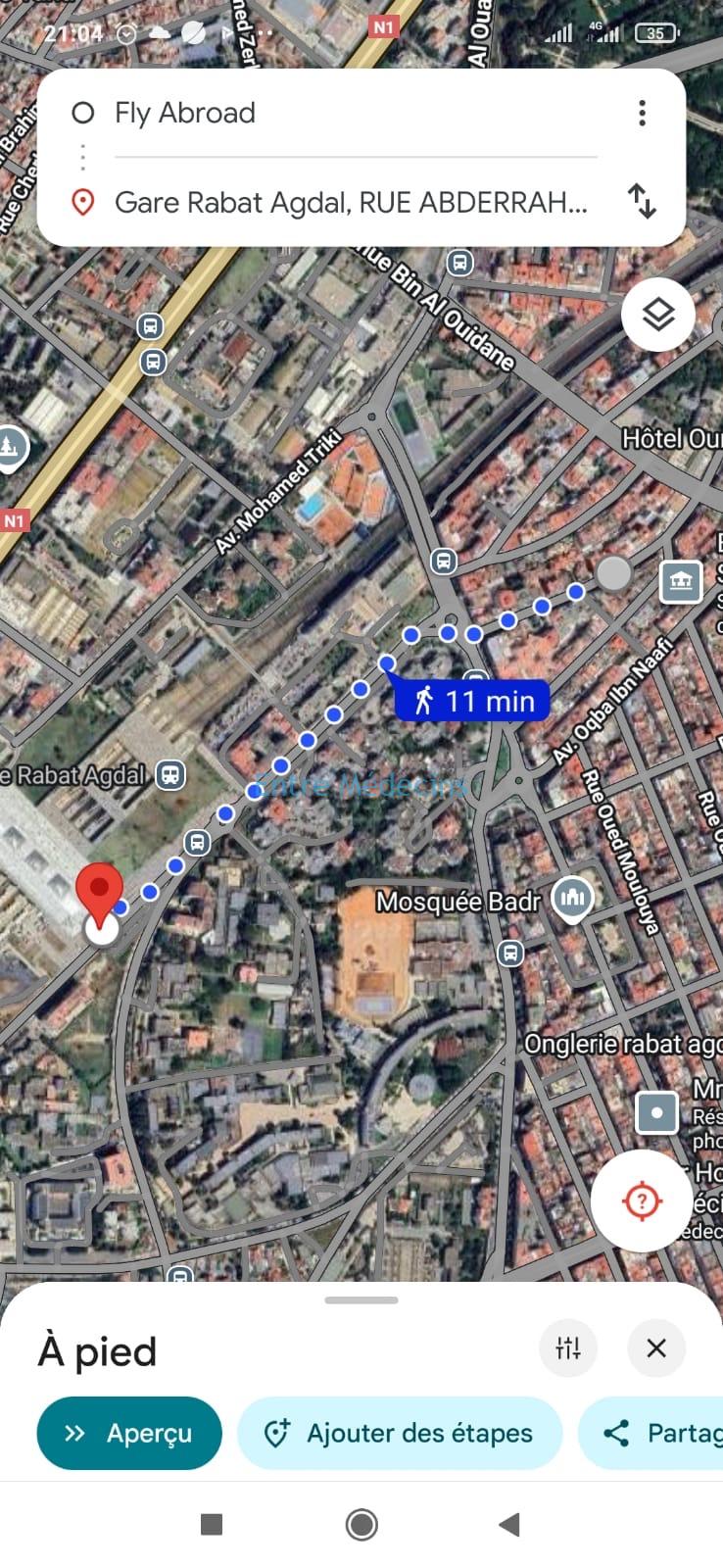Open the map layers selector
The height and width of the screenshot is (1568, 723).
[658, 316]
